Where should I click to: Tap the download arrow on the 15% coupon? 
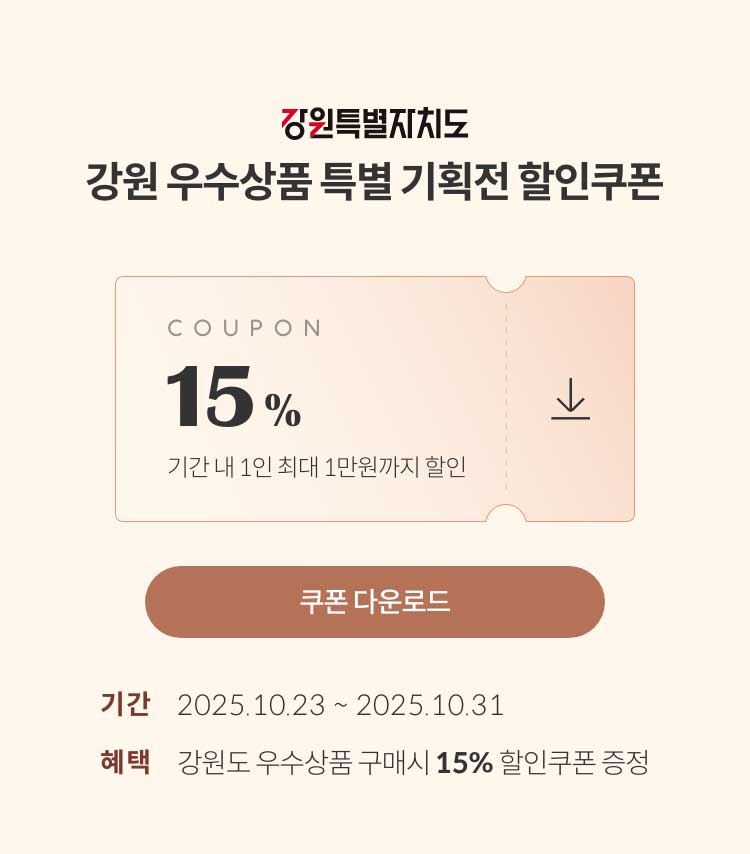point(570,399)
